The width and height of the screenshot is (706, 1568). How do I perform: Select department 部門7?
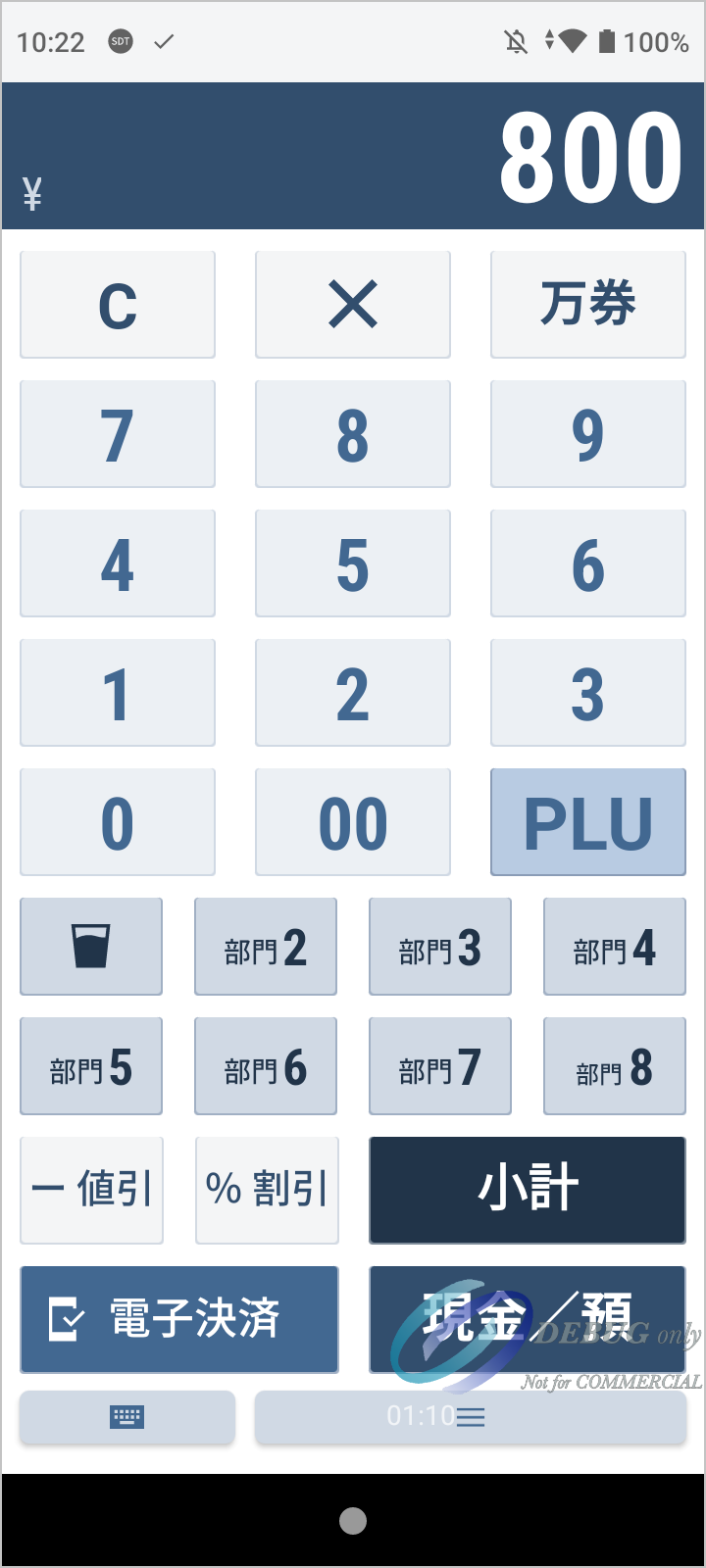pos(440,1066)
